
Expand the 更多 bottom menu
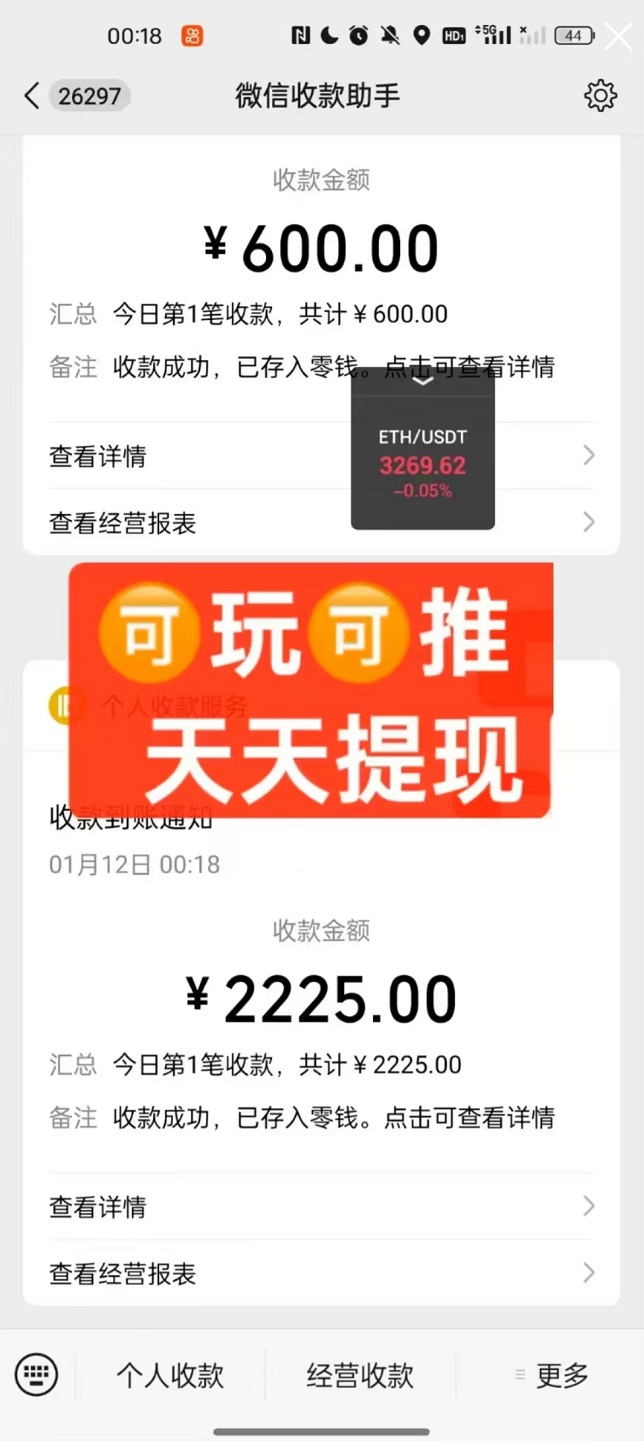(552, 1375)
